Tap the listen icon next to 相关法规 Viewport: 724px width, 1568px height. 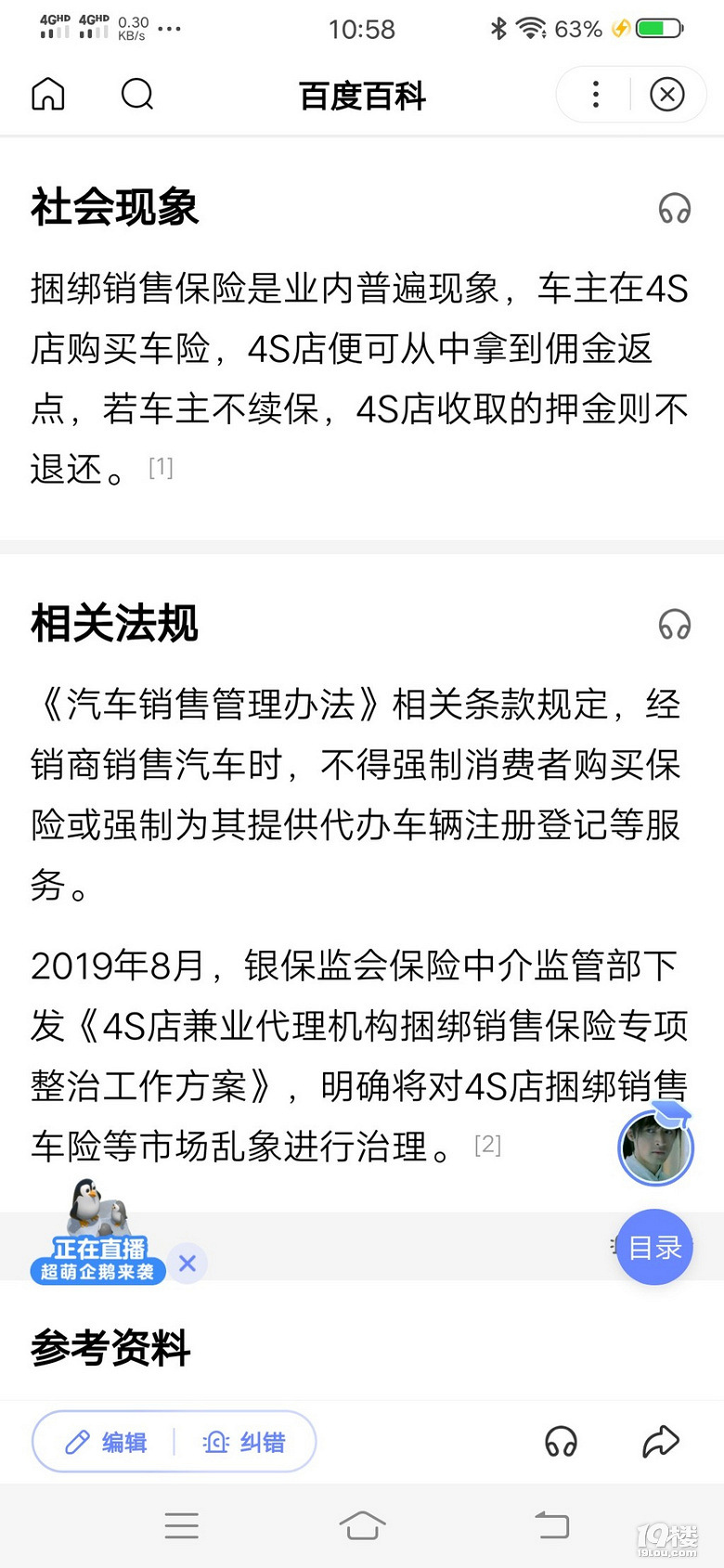pos(677,626)
